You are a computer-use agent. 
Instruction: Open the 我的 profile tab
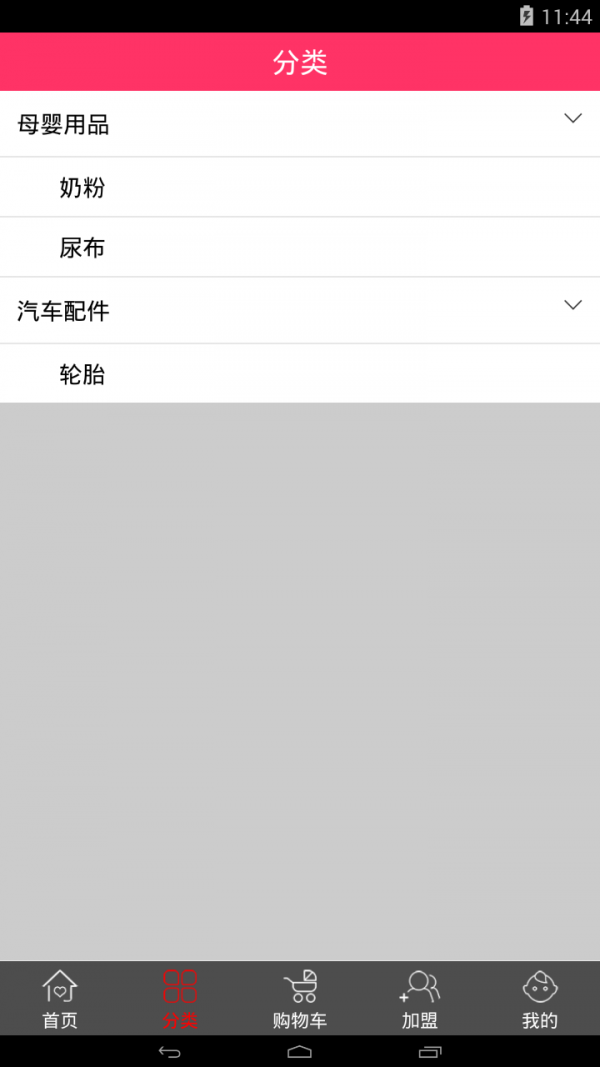click(540, 999)
